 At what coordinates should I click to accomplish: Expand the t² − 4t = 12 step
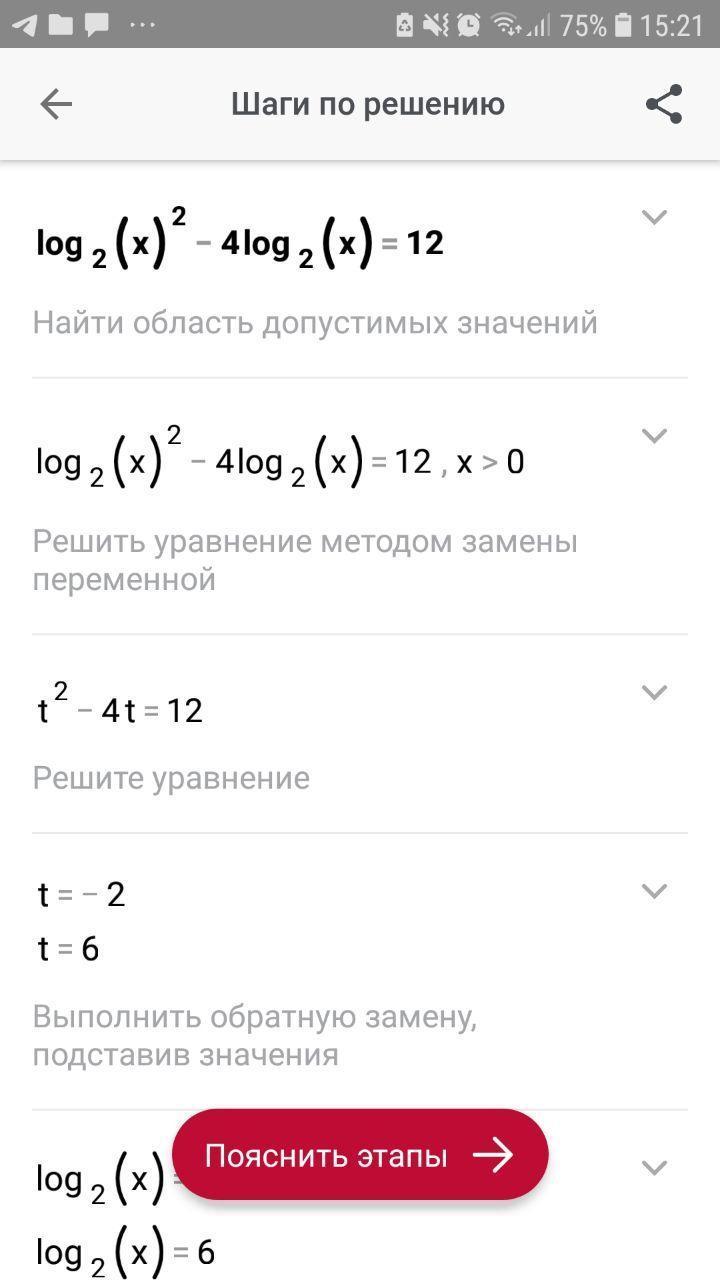pos(654,692)
